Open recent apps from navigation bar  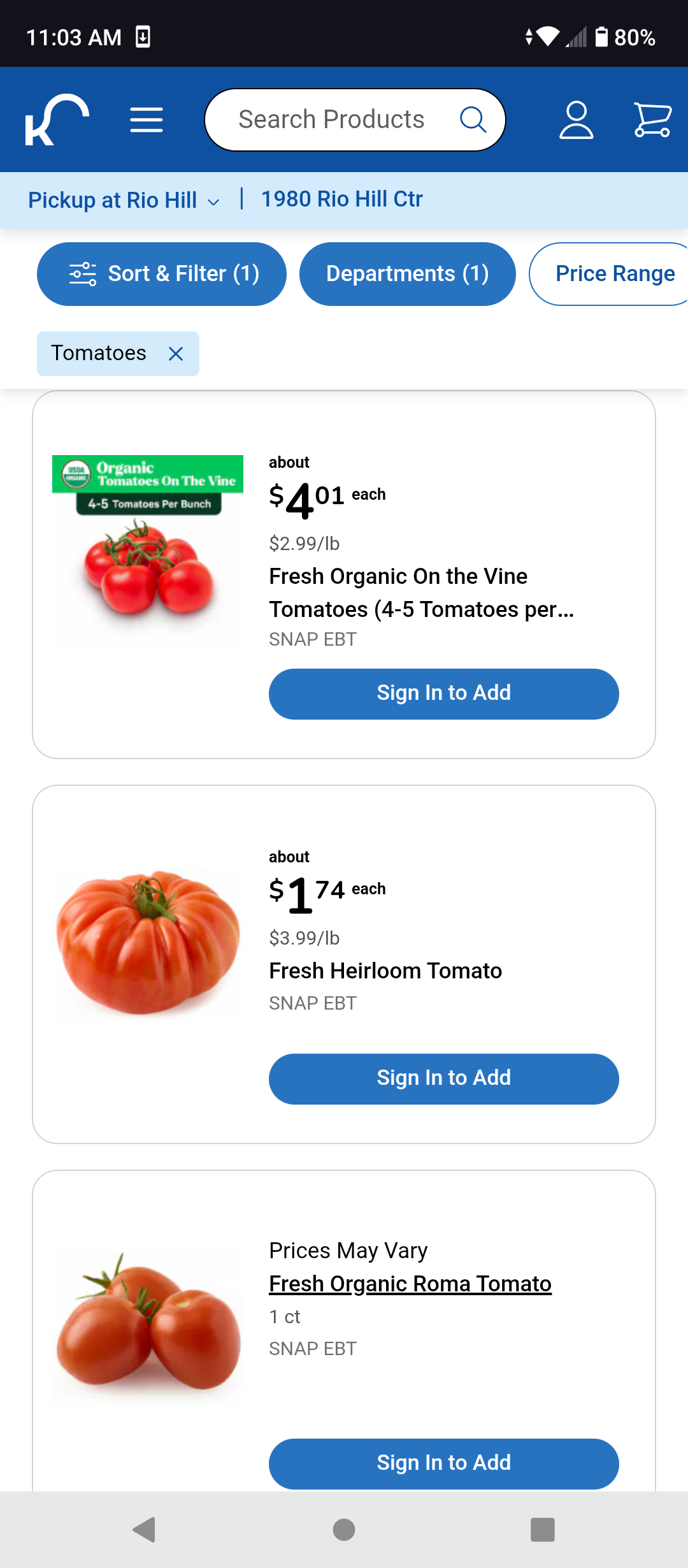point(542,1529)
